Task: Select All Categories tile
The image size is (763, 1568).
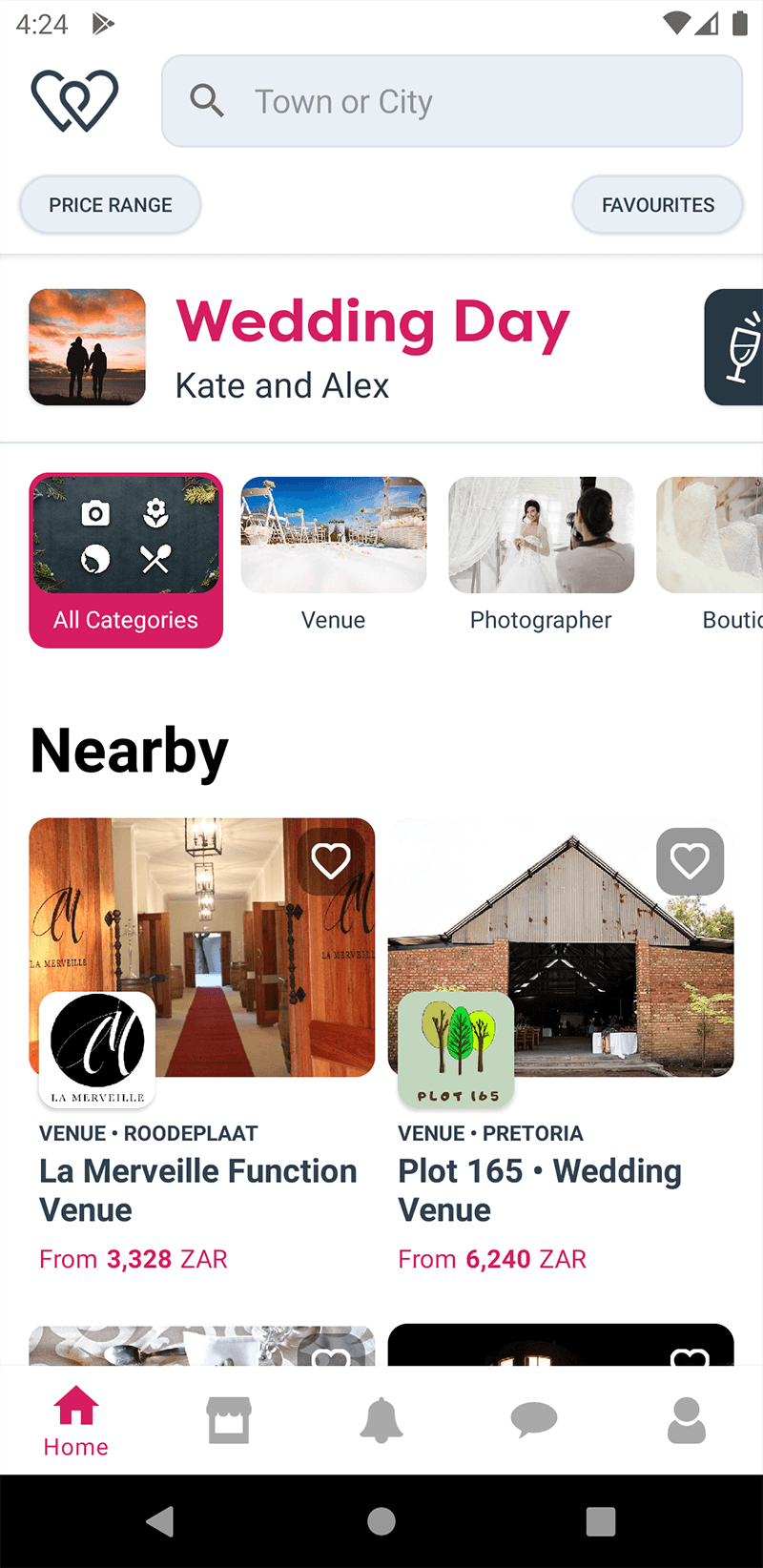Action: coord(126,561)
